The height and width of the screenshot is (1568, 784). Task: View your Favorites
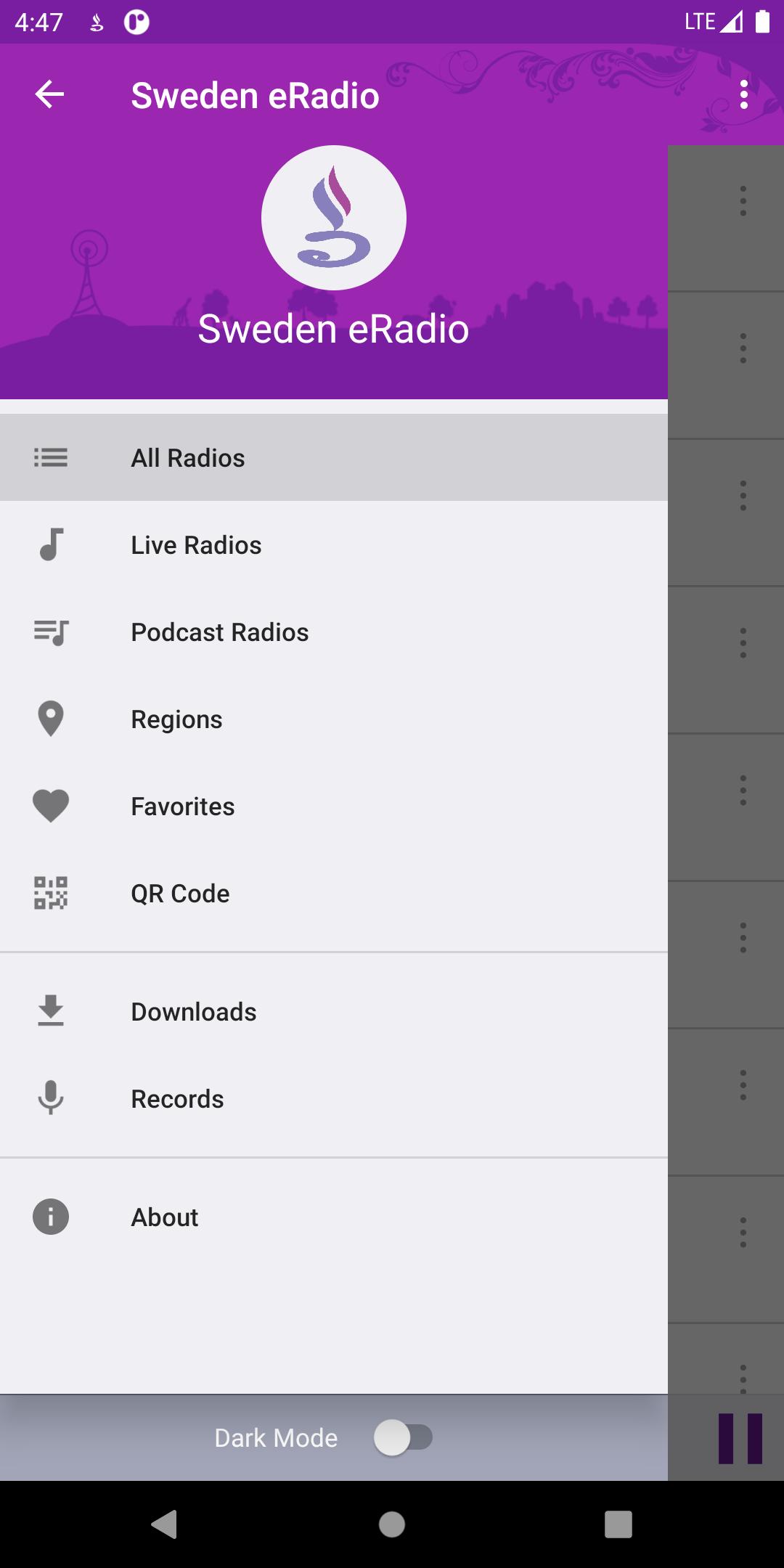click(334, 806)
